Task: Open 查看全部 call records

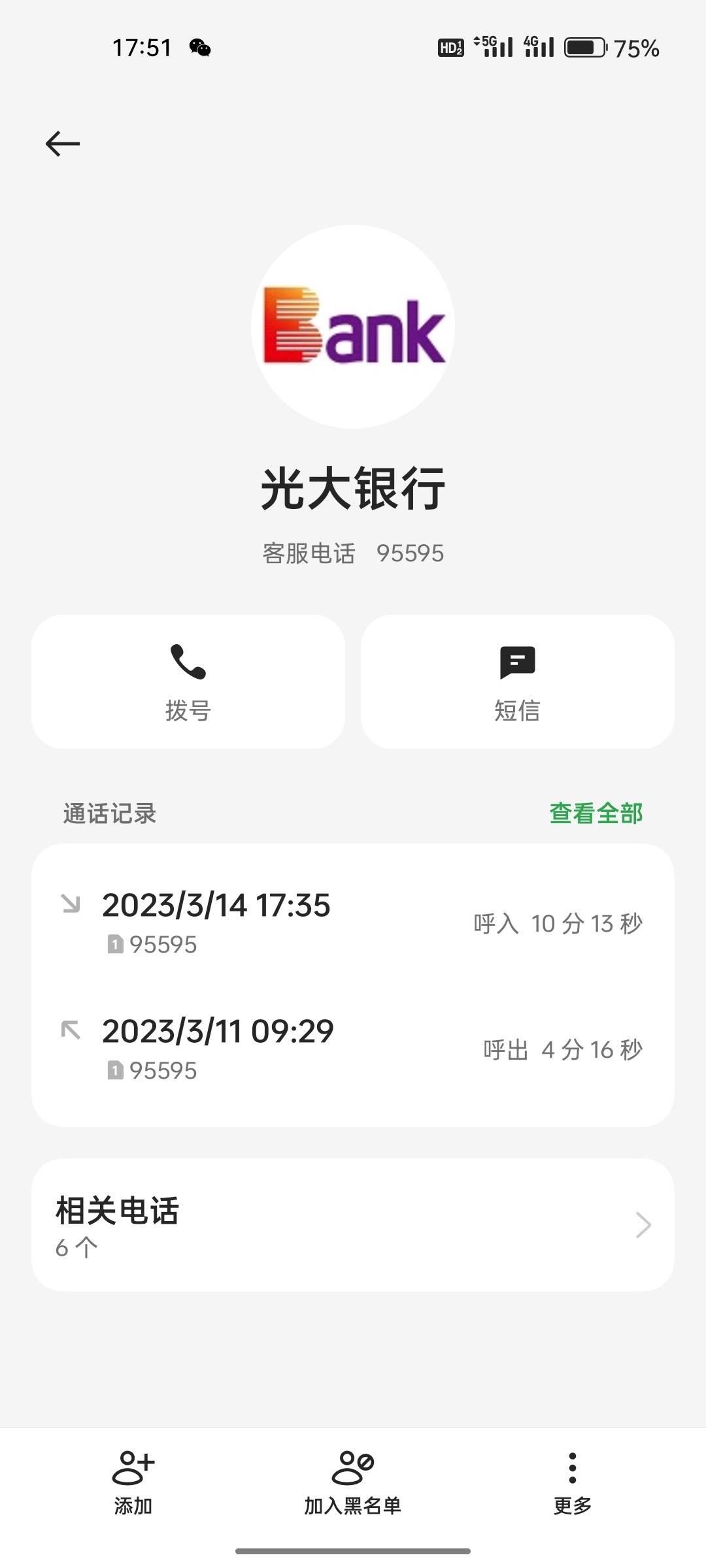Action: pos(596,813)
